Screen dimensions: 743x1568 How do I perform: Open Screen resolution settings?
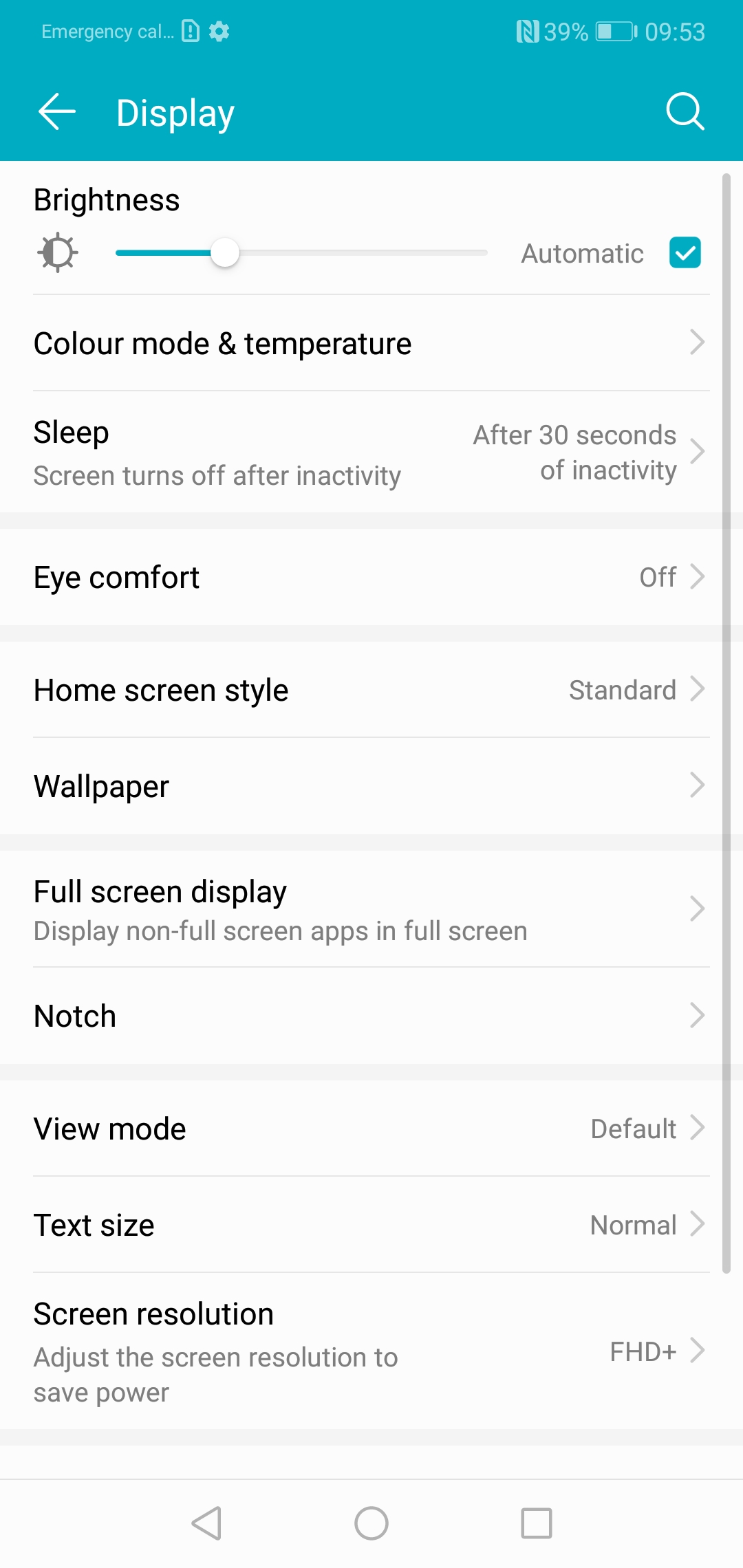371,1351
